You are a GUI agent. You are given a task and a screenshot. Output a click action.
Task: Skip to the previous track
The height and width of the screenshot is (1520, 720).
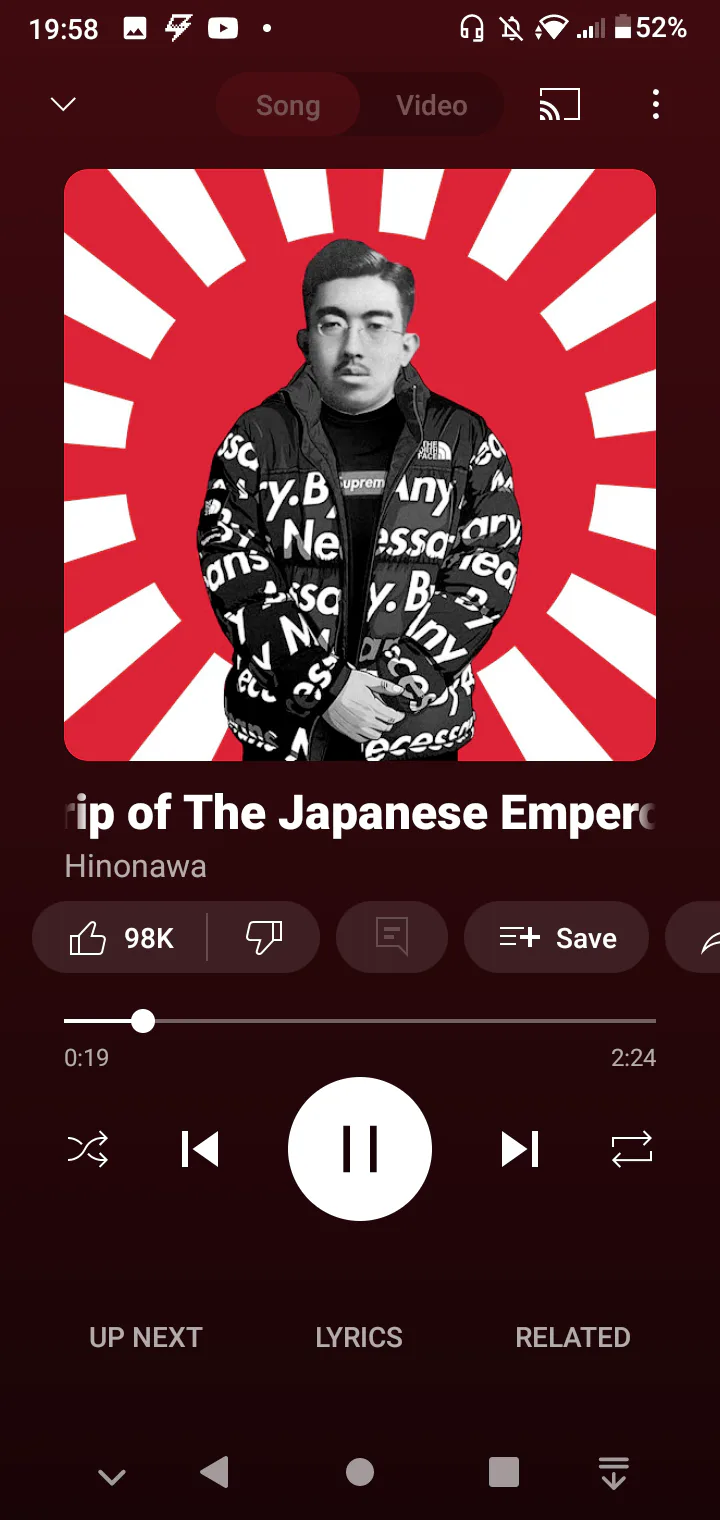click(200, 1150)
